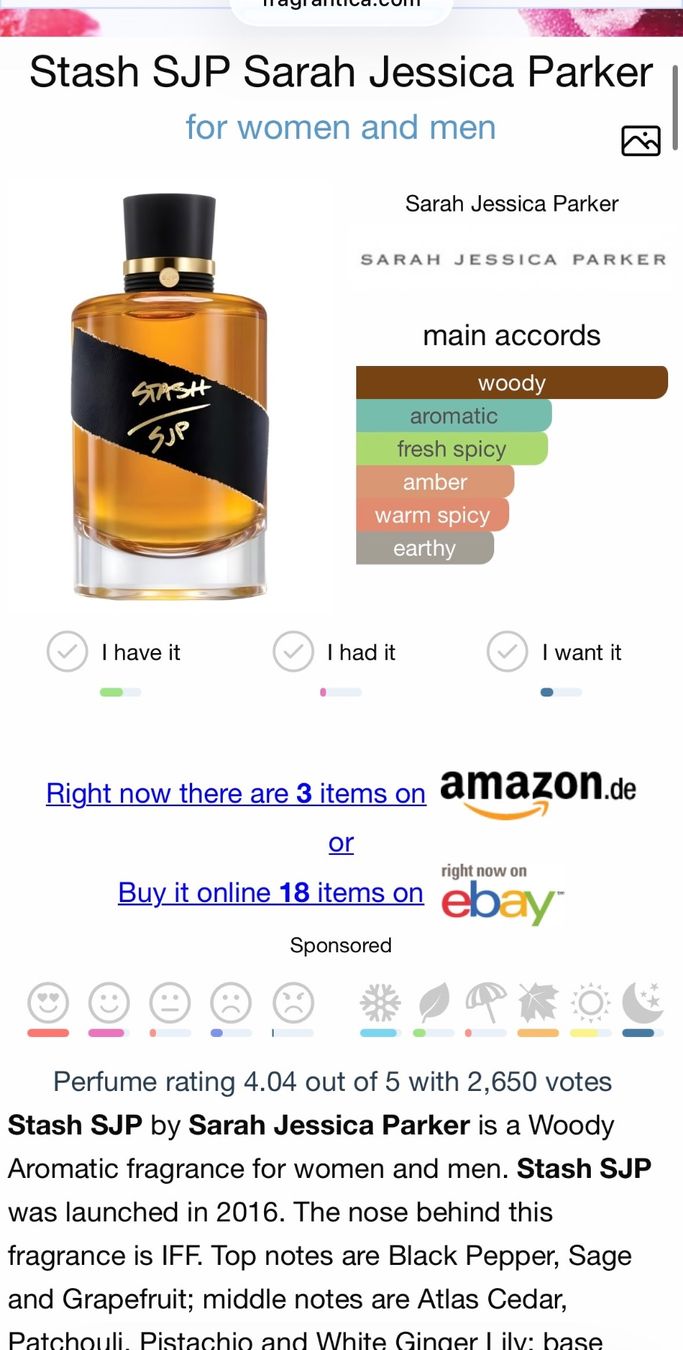Vote for daytime with the sun icon
The width and height of the screenshot is (683, 1350).
[x=590, y=1001]
